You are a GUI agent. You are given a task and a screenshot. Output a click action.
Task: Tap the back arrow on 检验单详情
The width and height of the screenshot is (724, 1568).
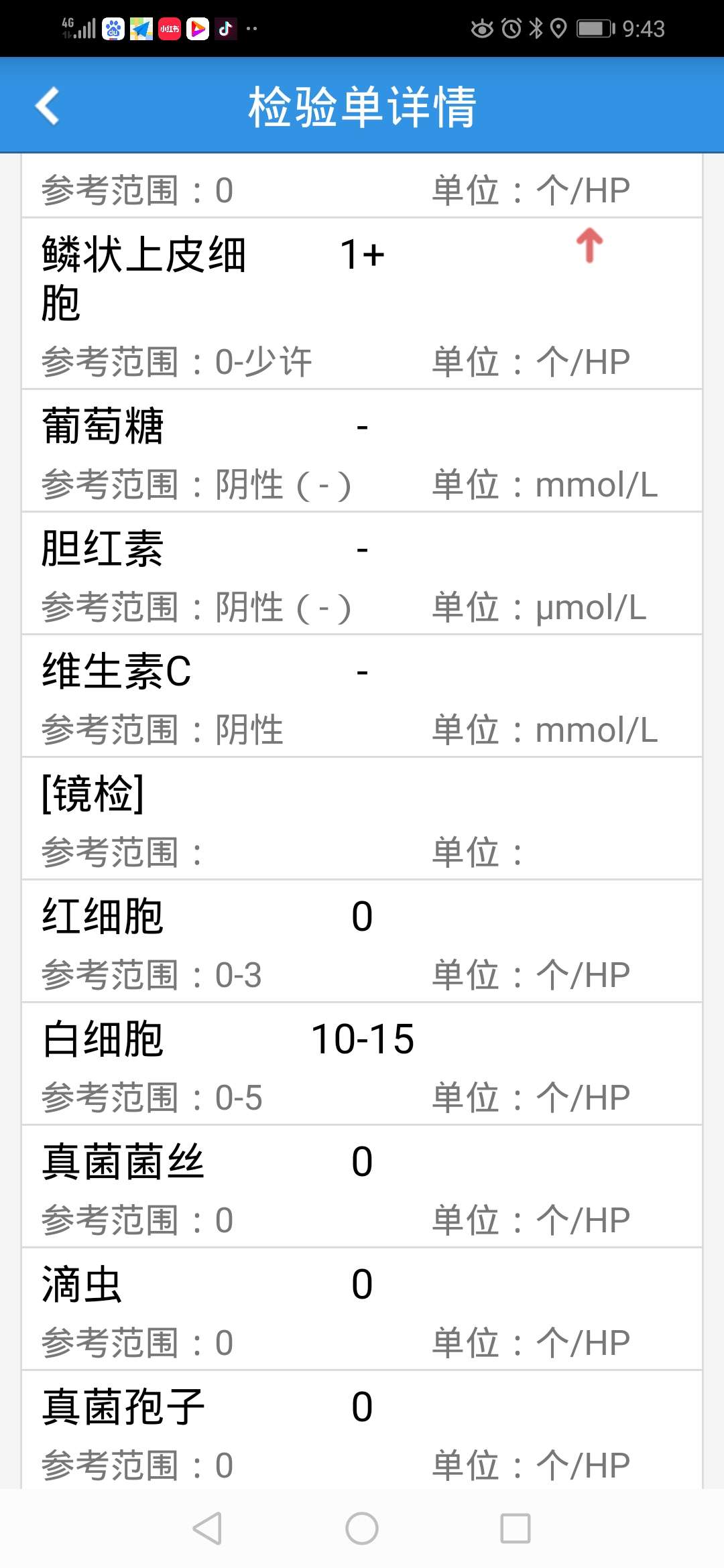[x=47, y=106]
